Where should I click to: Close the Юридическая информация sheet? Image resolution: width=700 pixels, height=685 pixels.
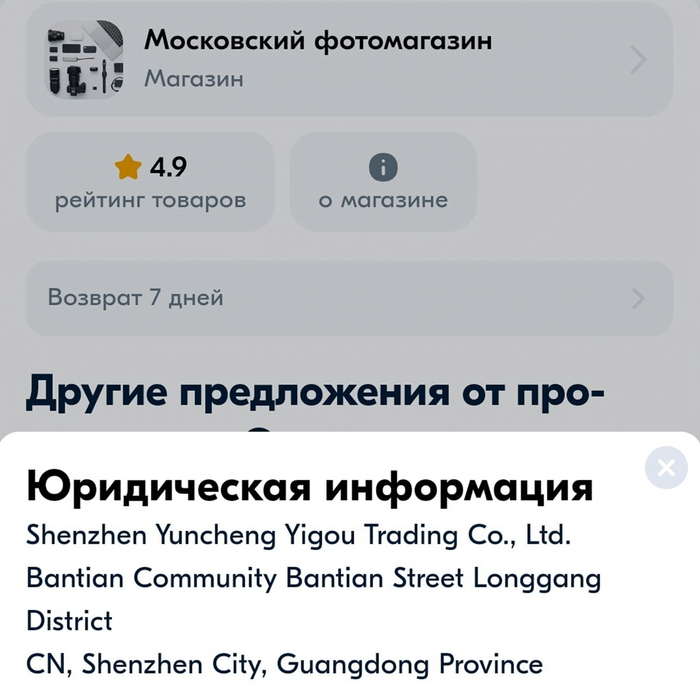point(666,467)
